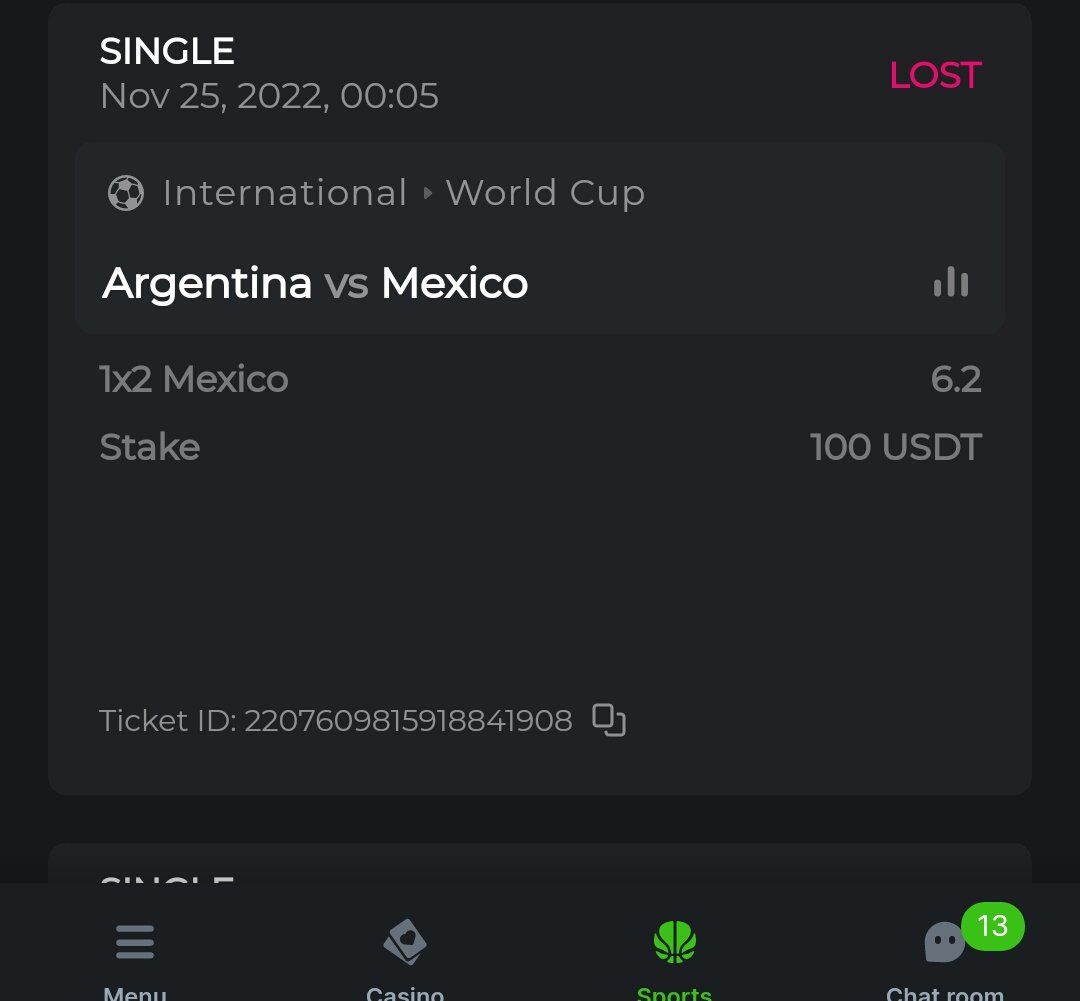Go to the Sports tab
Screen dimensions: 1080x1001
point(675,953)
